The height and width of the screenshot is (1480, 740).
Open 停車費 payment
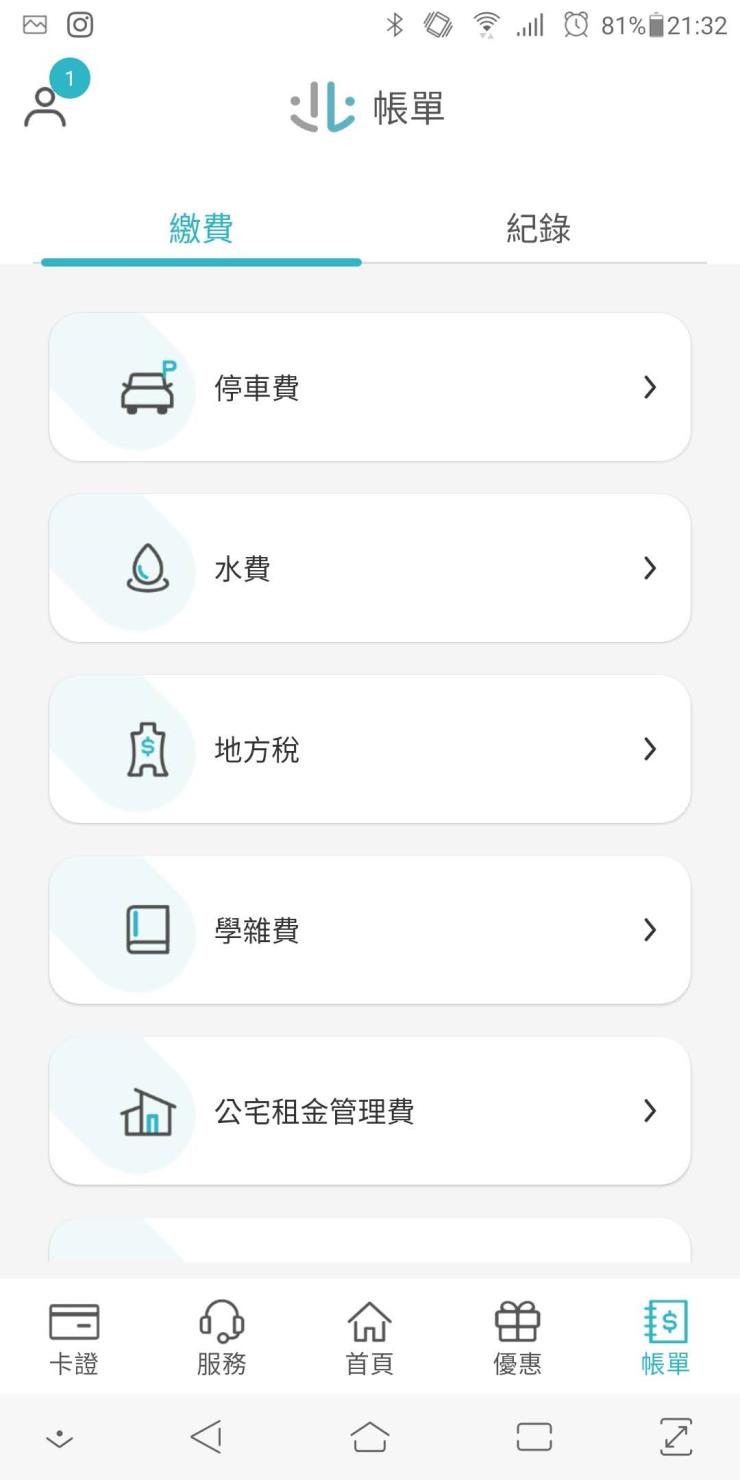point(369,388)
